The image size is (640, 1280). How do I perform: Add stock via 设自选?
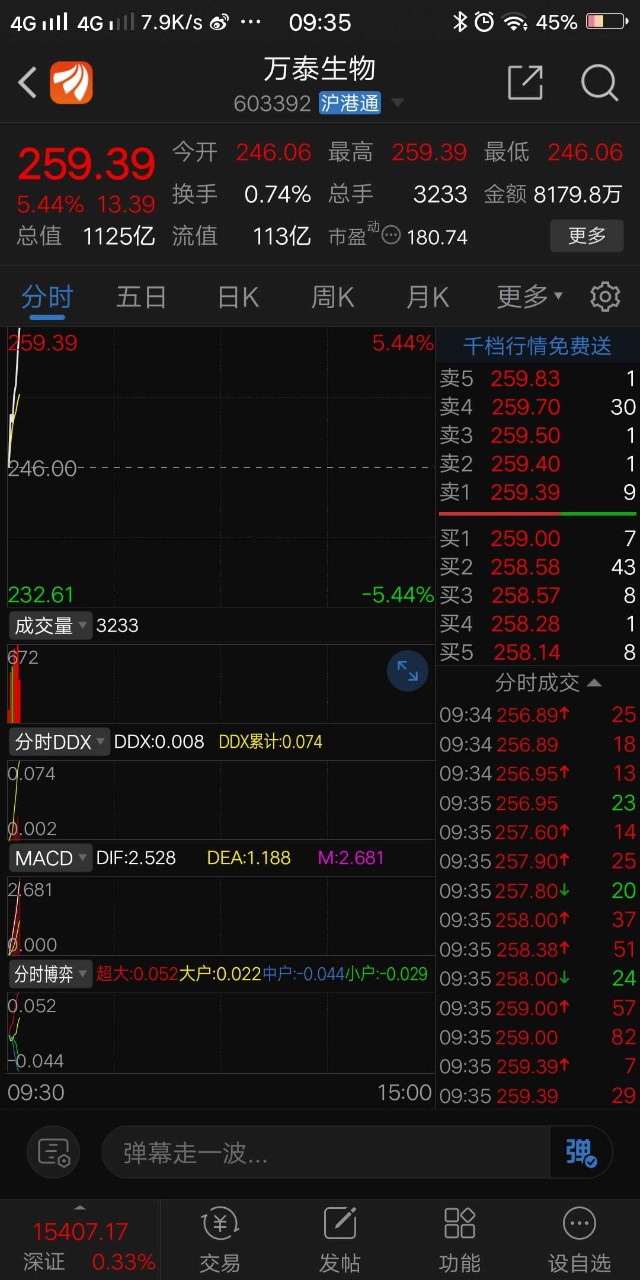(x=579, y=1239)
